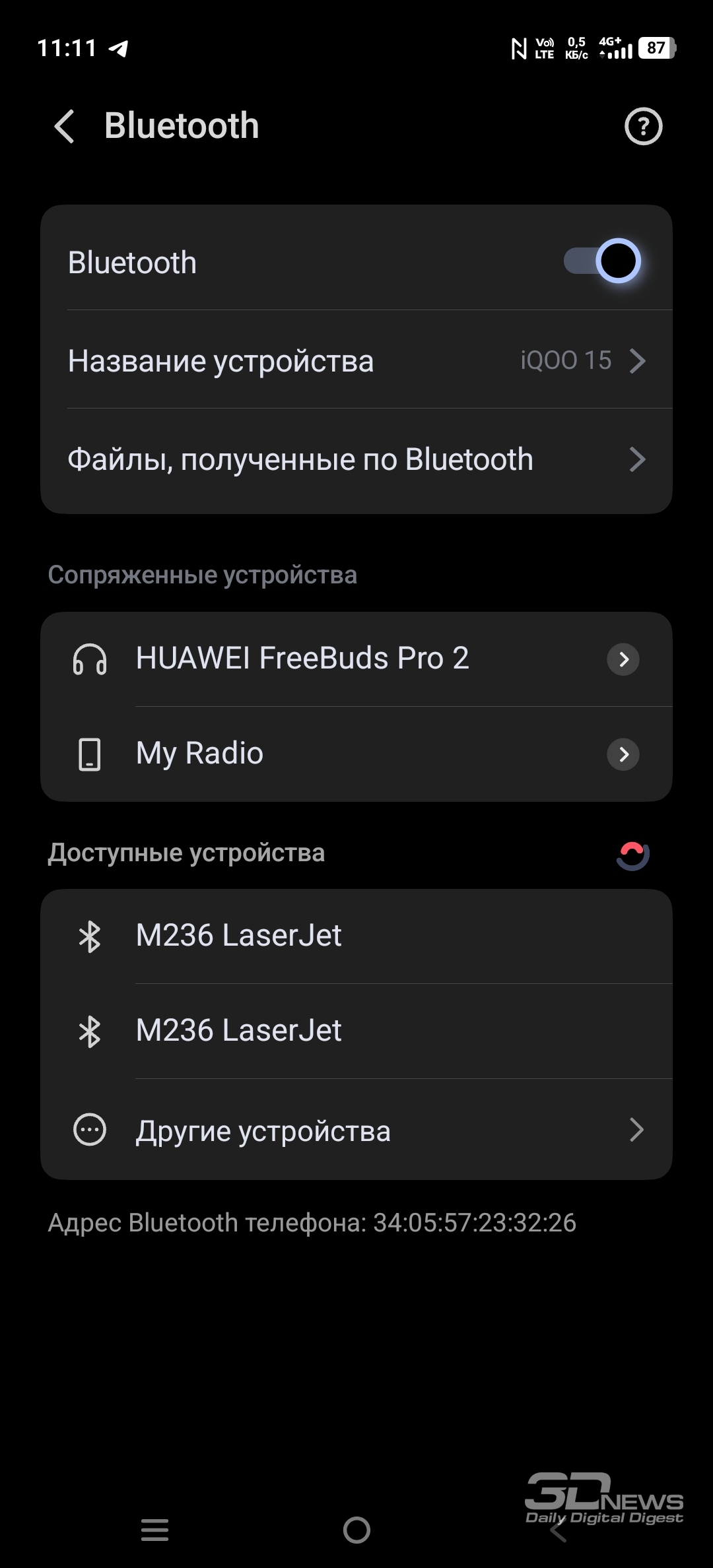Open the Другие устройства row

pos(356,1130)
